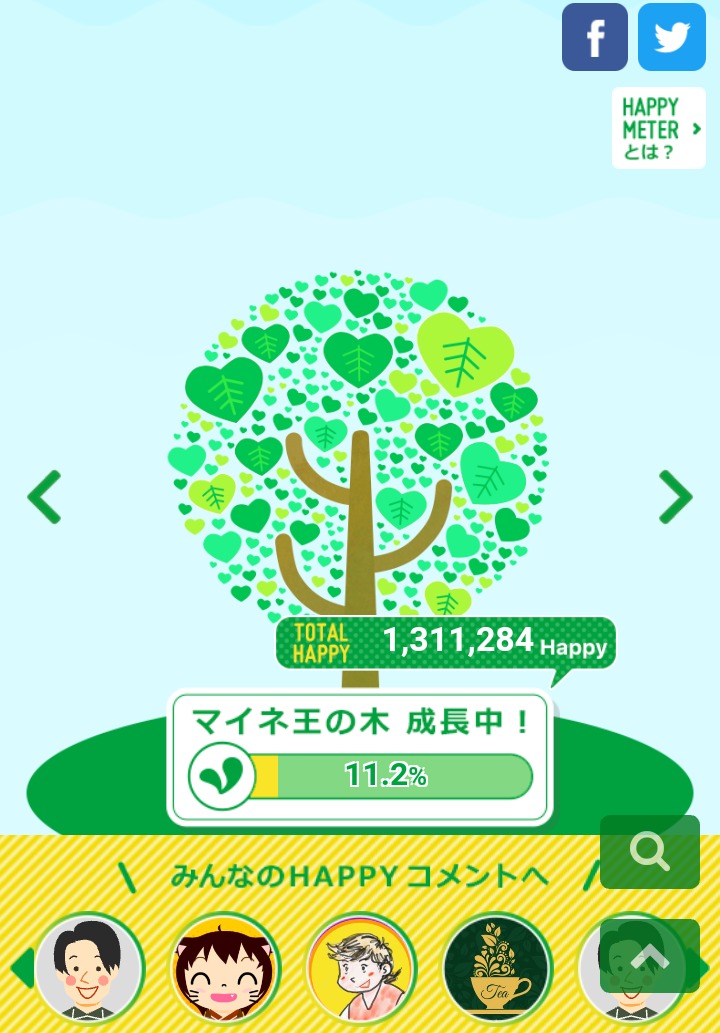
Task: Share on Twitter
Action: (672, 37)
